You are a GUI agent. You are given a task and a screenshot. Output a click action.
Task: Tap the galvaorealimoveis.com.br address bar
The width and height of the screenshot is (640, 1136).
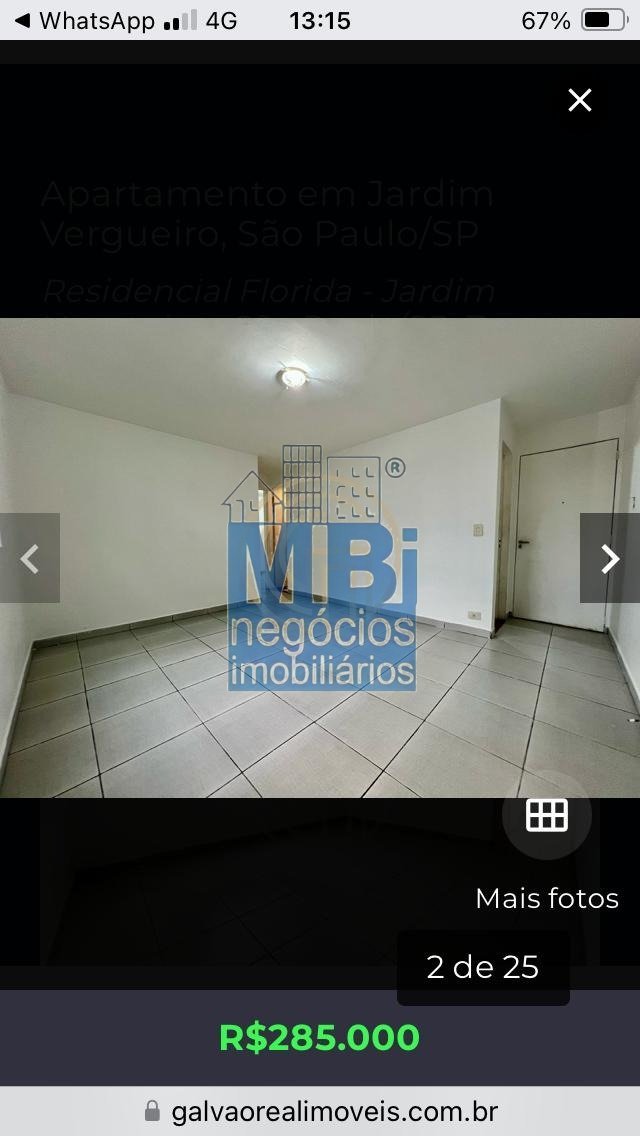click(320, 1111)
